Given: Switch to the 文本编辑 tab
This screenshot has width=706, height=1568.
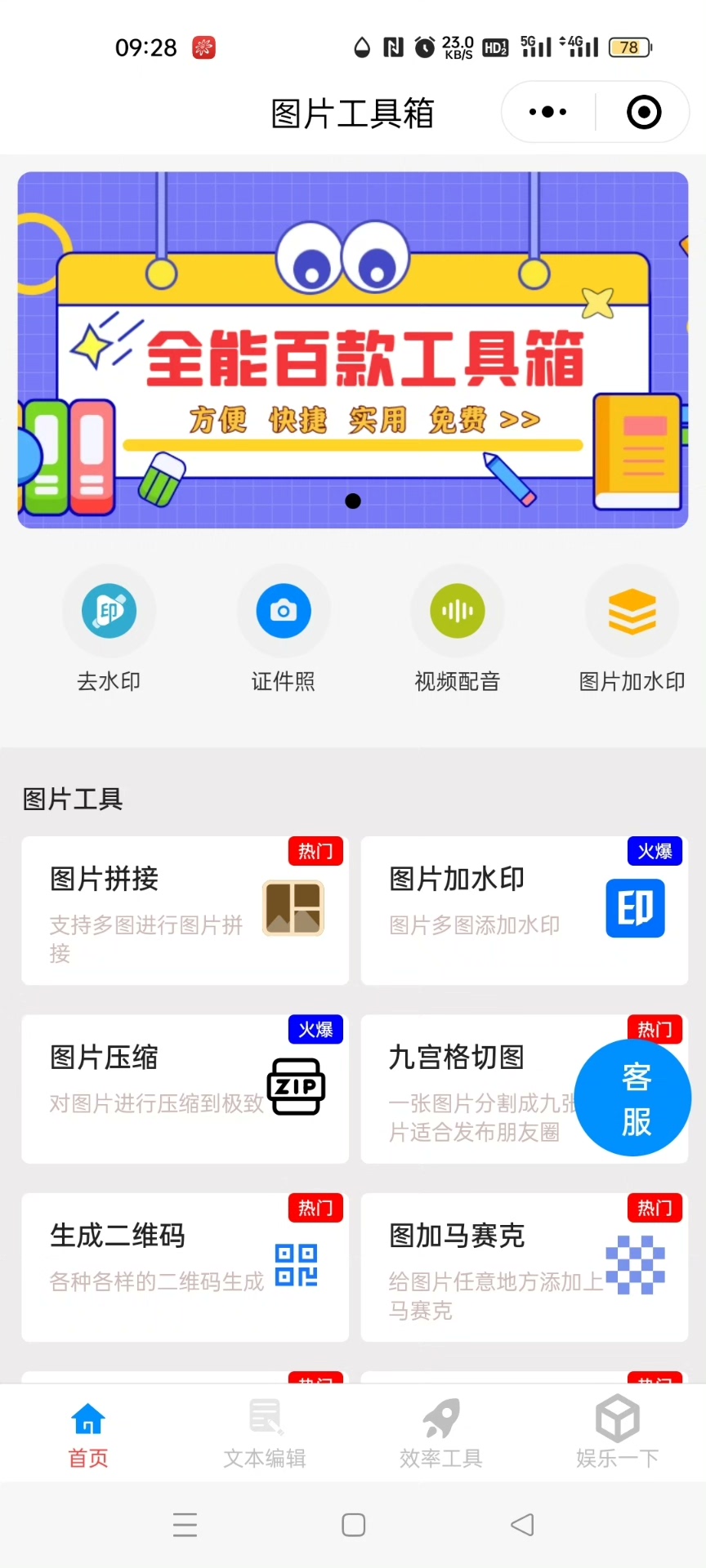Looking at the screenshot, I should coord(265,1433).
